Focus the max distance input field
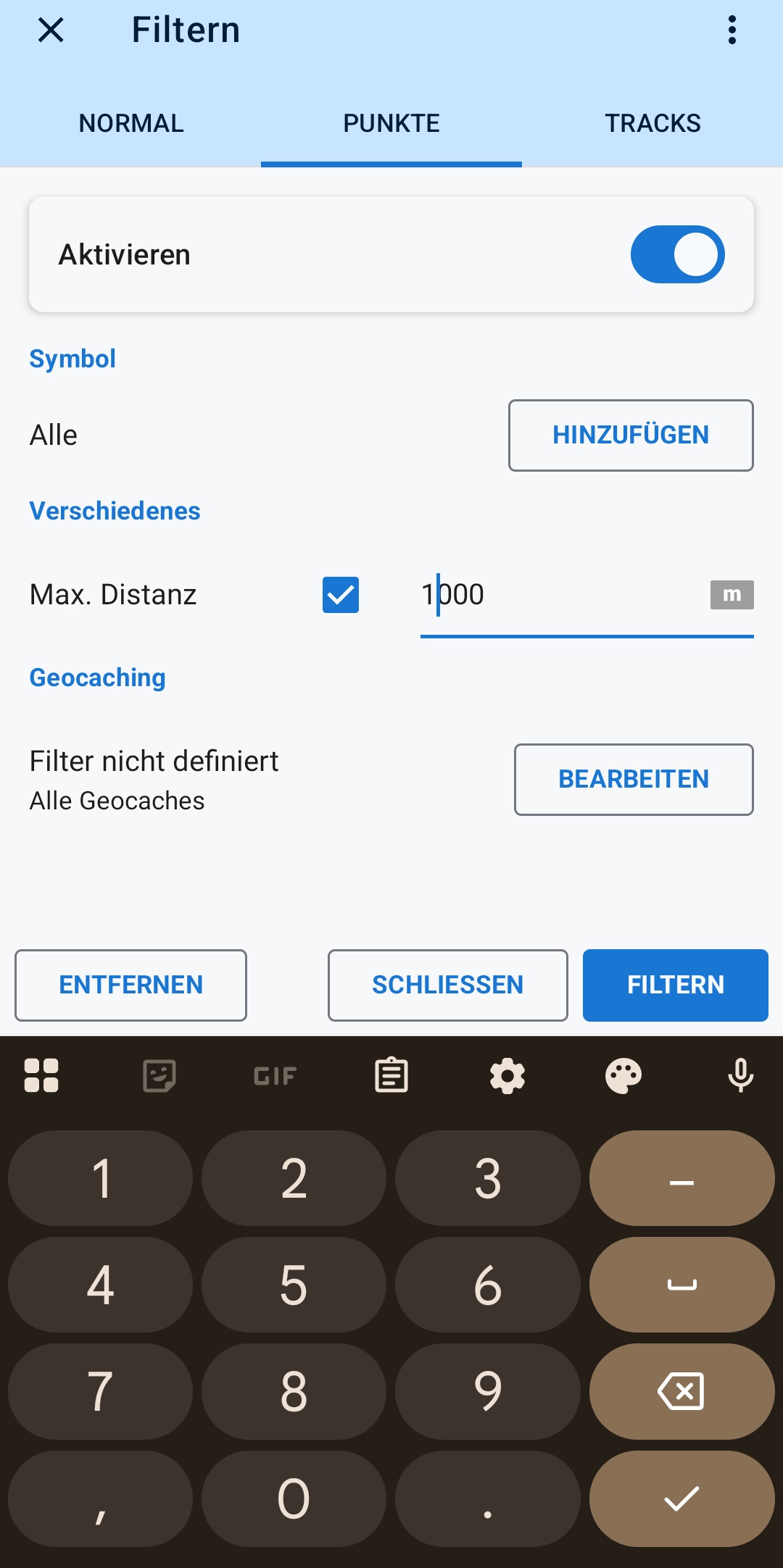The image size is (783, 1568). pos(558,595)
